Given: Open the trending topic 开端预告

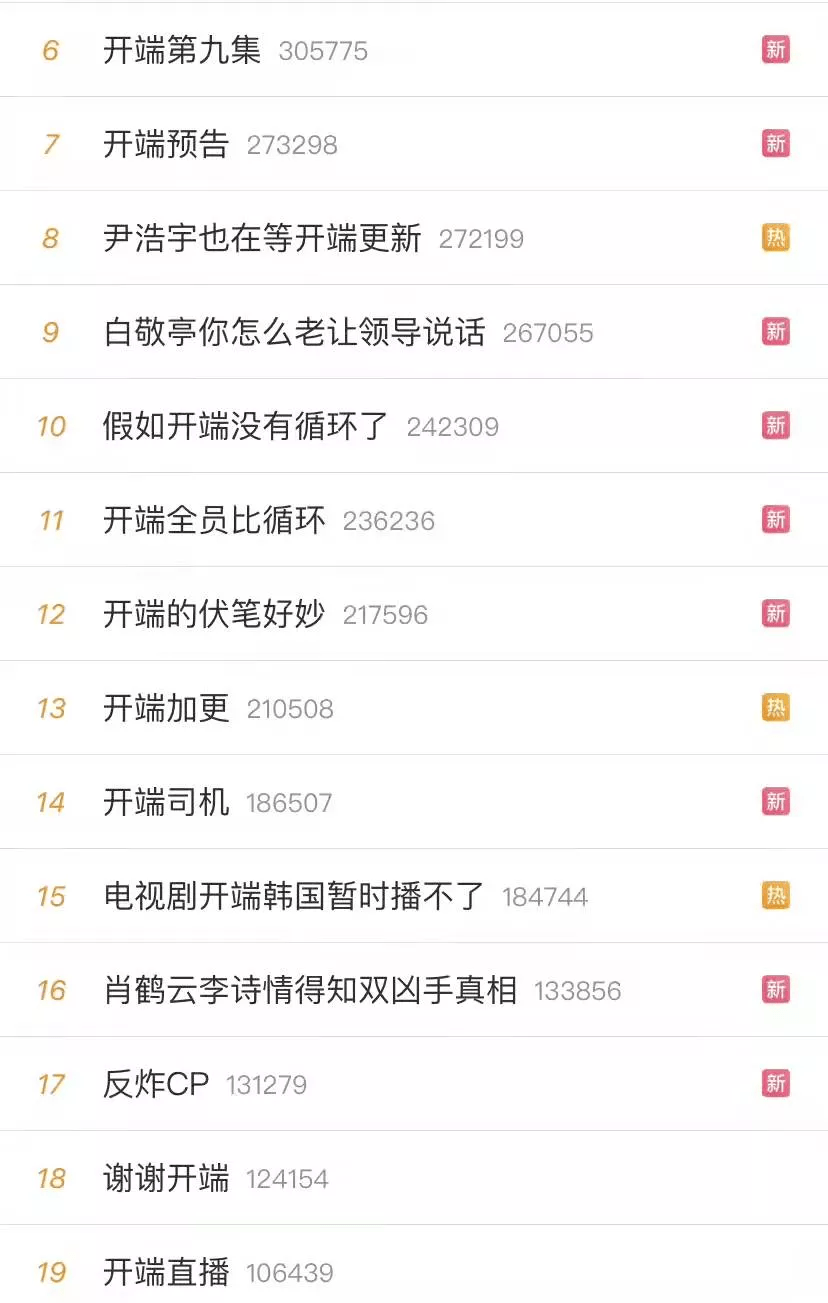Looking at the screenshot, I should click(x=166, y=144).
